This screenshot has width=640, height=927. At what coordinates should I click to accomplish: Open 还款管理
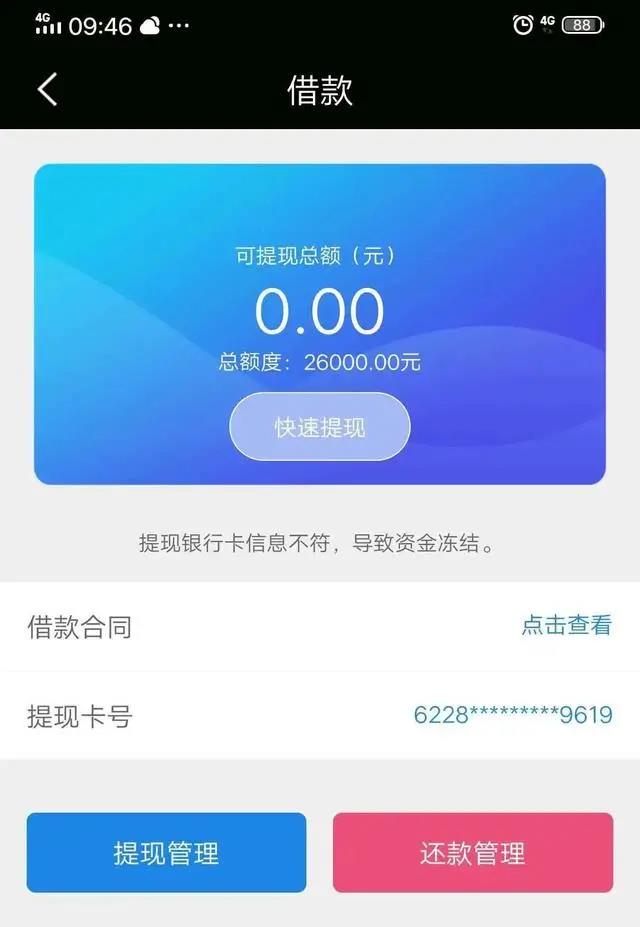click(x=472, y=853)
